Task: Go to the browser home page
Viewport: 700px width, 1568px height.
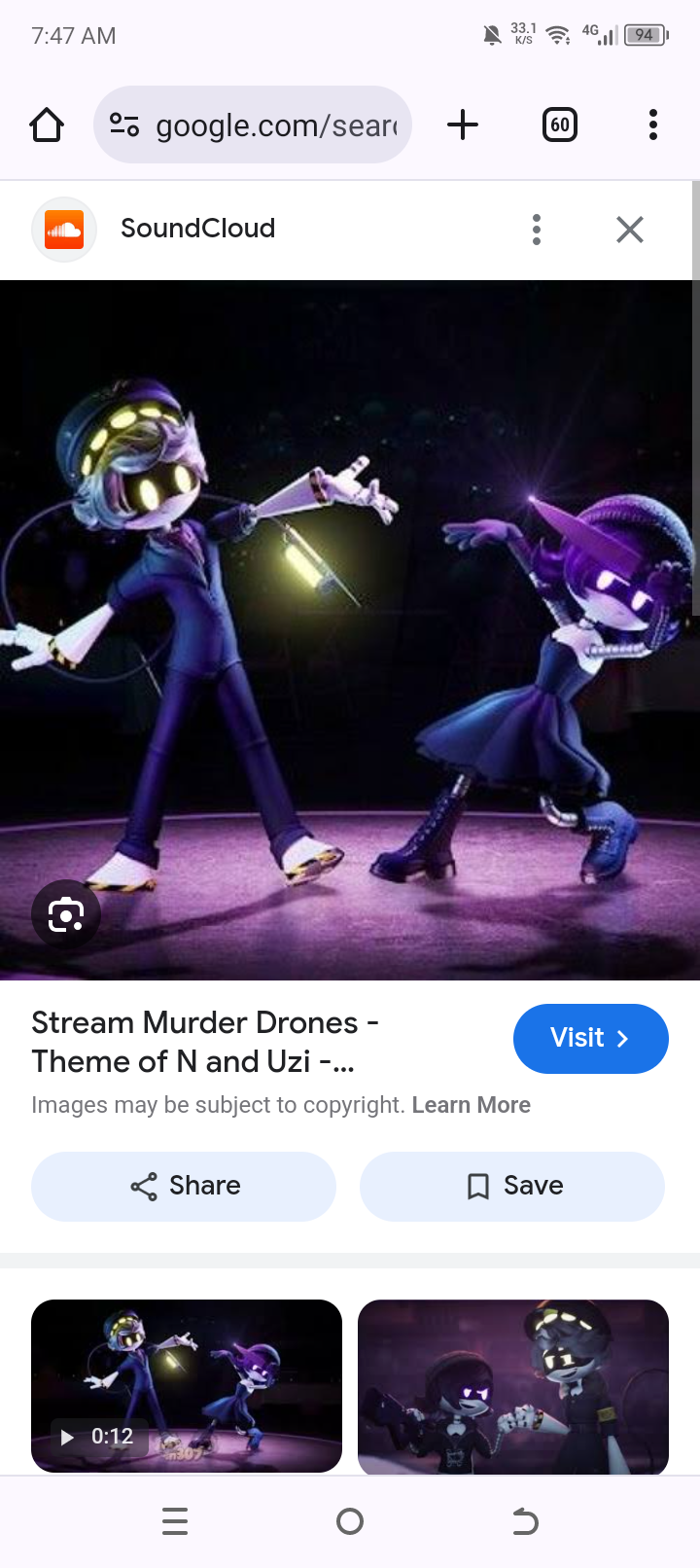Action: (47, 125)
